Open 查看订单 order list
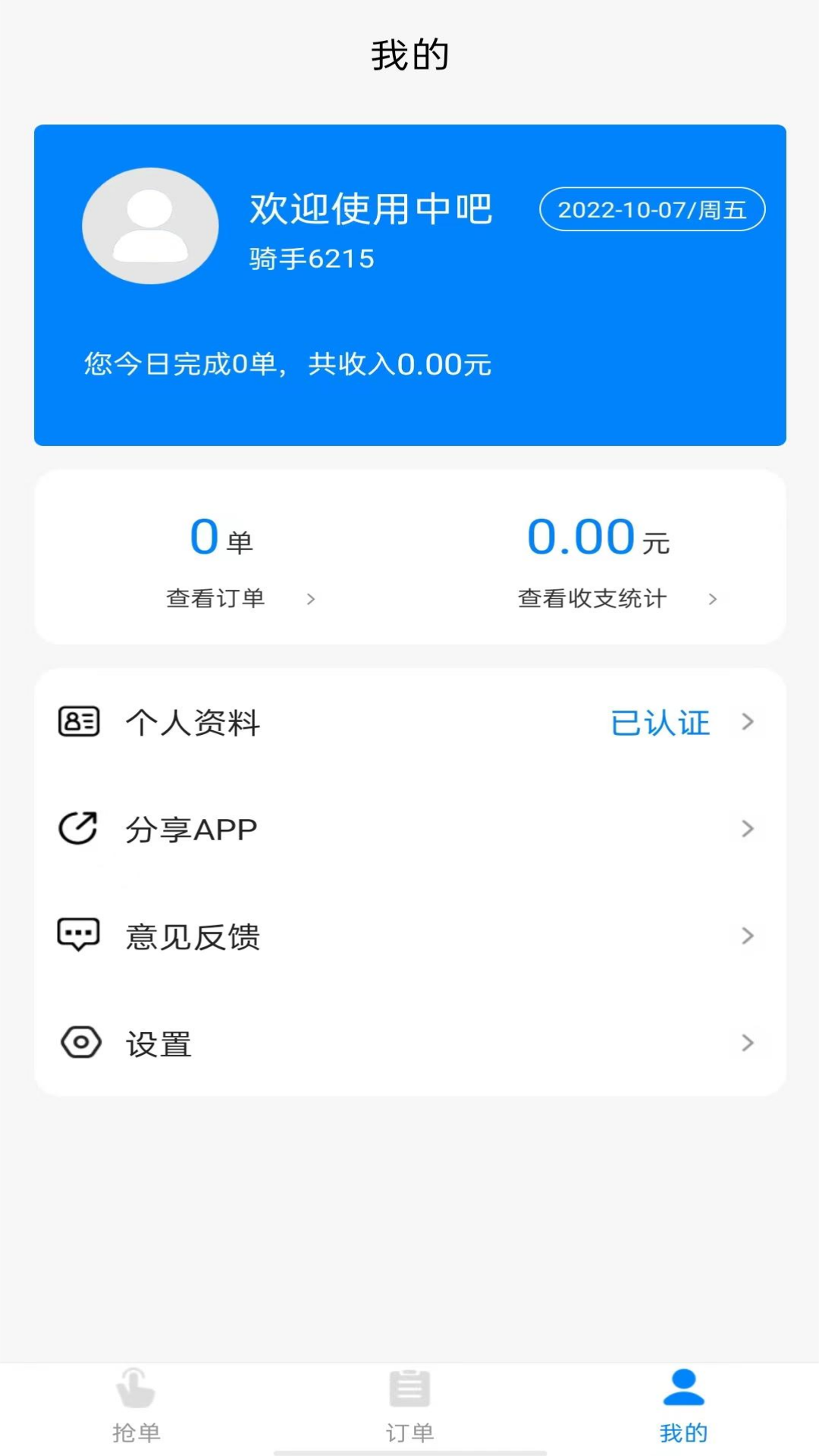819x1456 pixels. [216, 599]
